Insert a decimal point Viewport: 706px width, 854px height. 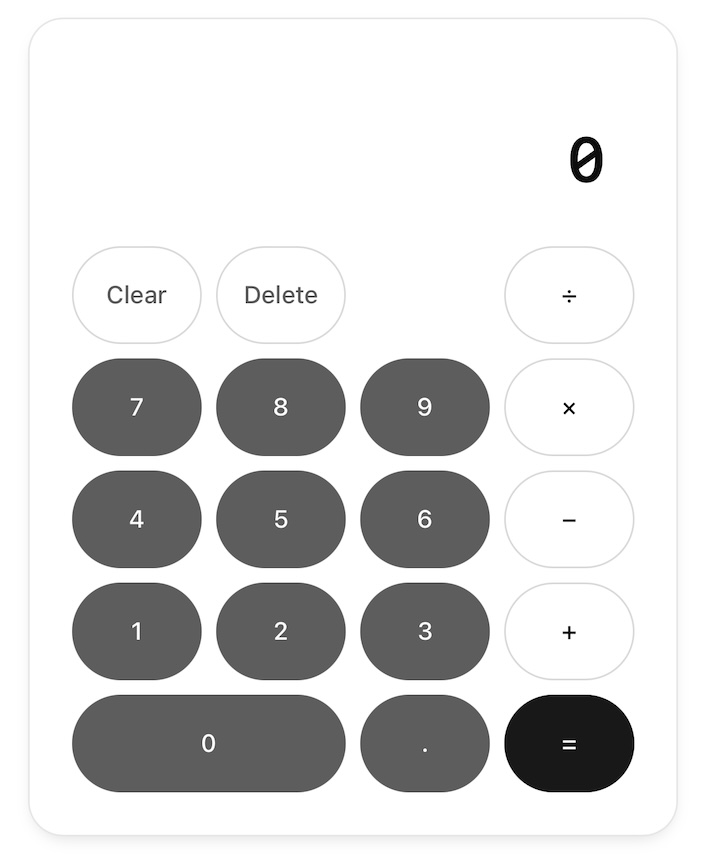425,743
